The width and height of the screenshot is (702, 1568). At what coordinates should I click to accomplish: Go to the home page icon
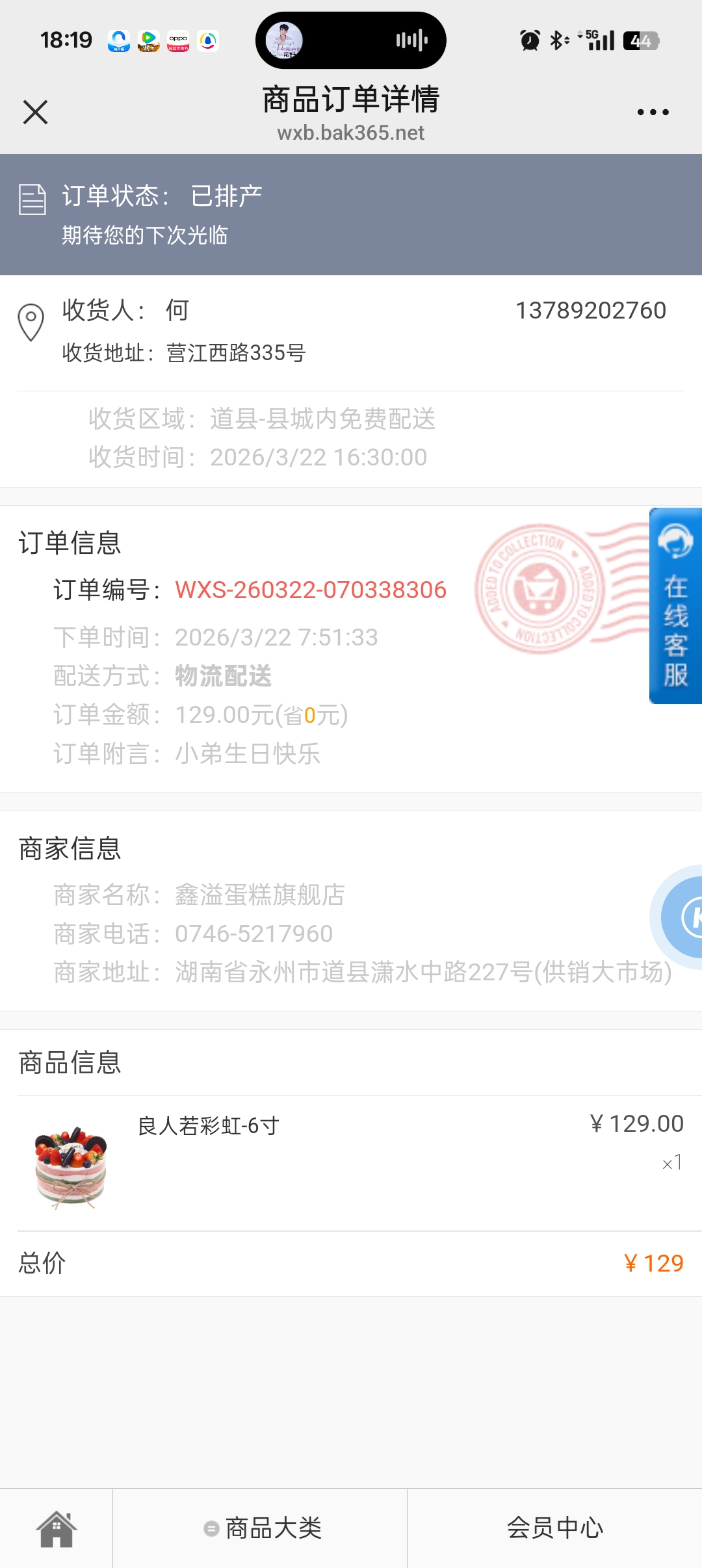57,1528
